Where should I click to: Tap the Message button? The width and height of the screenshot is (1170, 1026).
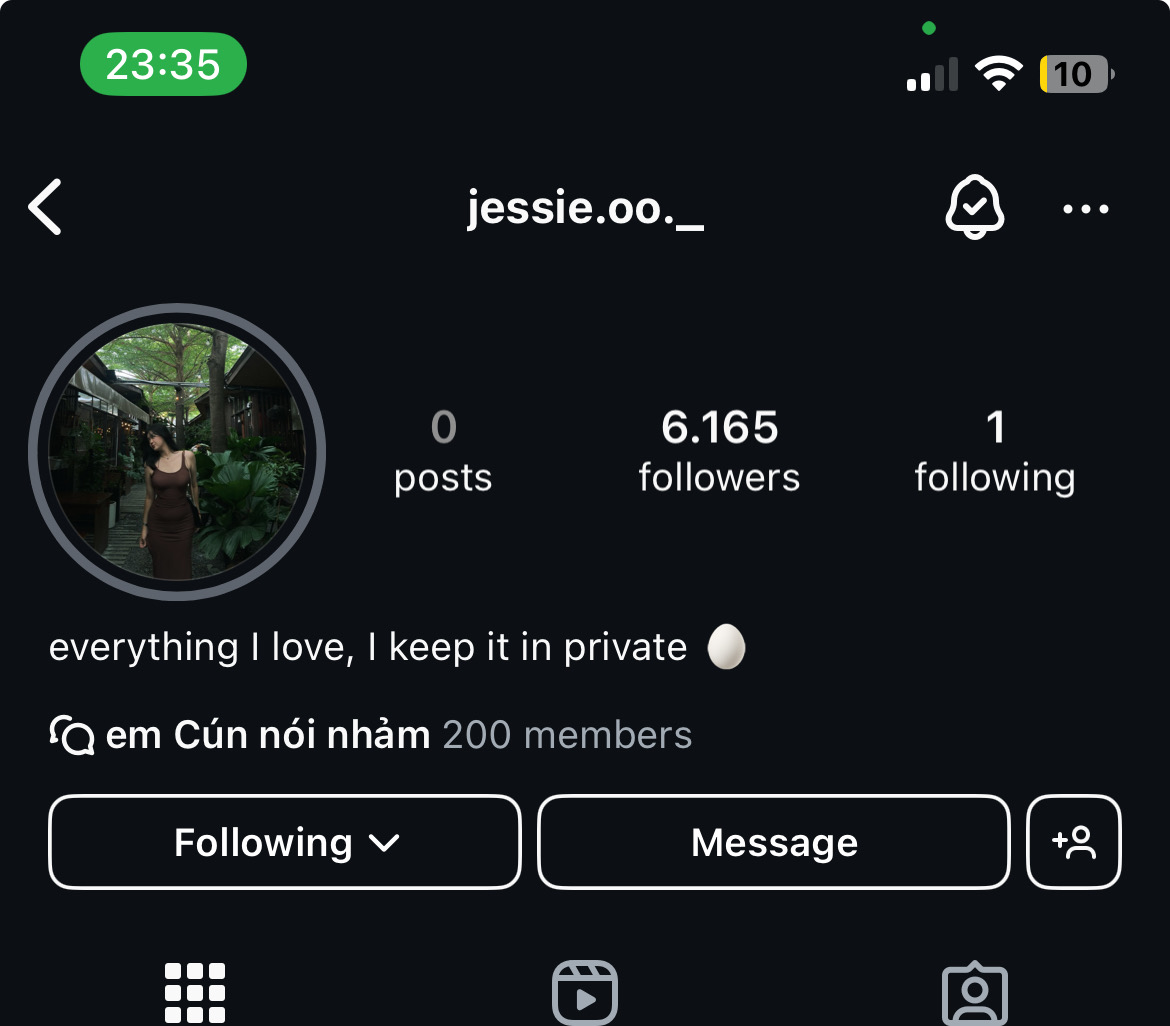[x=774, y=842]
